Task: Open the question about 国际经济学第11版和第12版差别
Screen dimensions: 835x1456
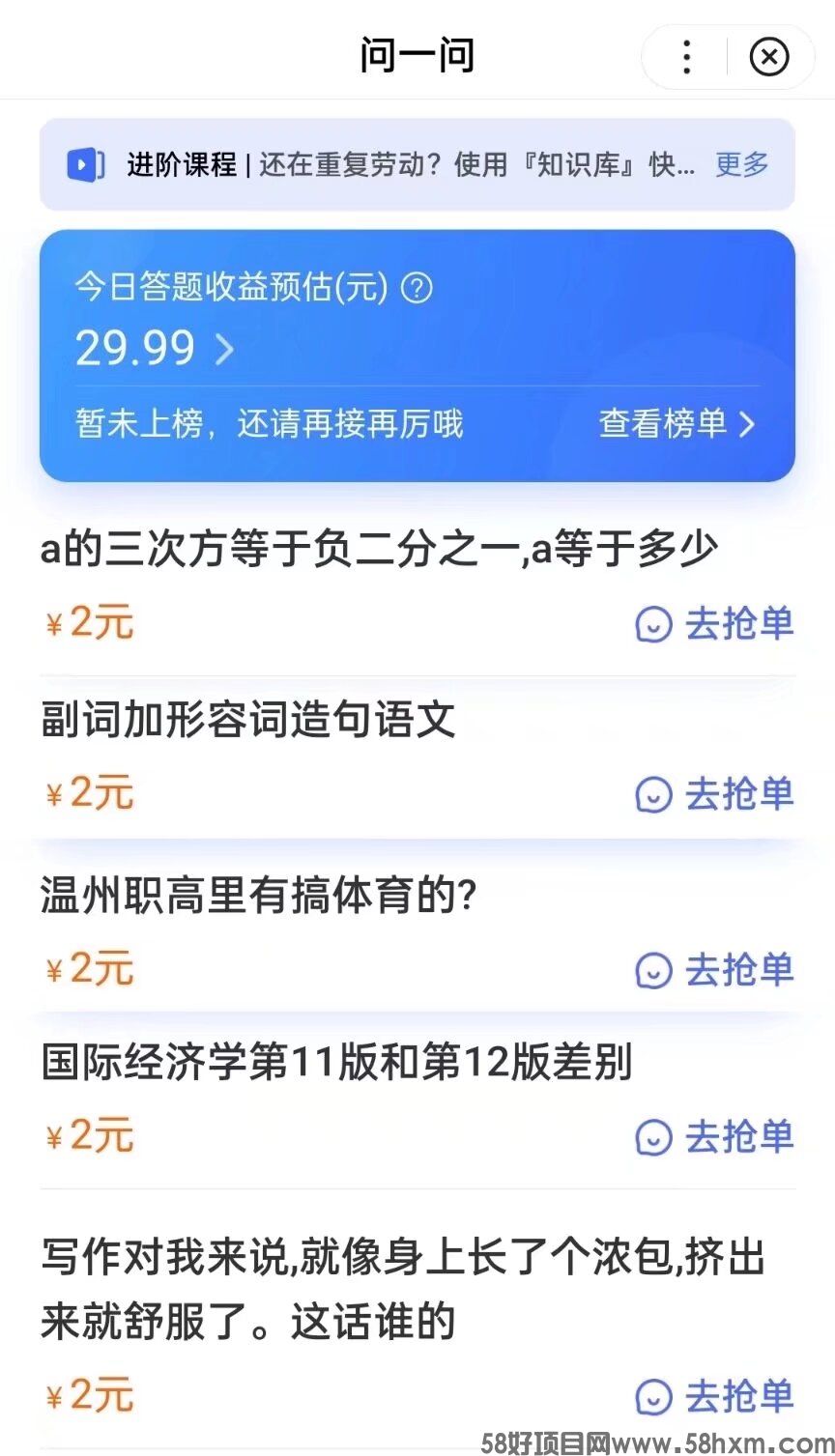Action: (x=336, y=1061)
